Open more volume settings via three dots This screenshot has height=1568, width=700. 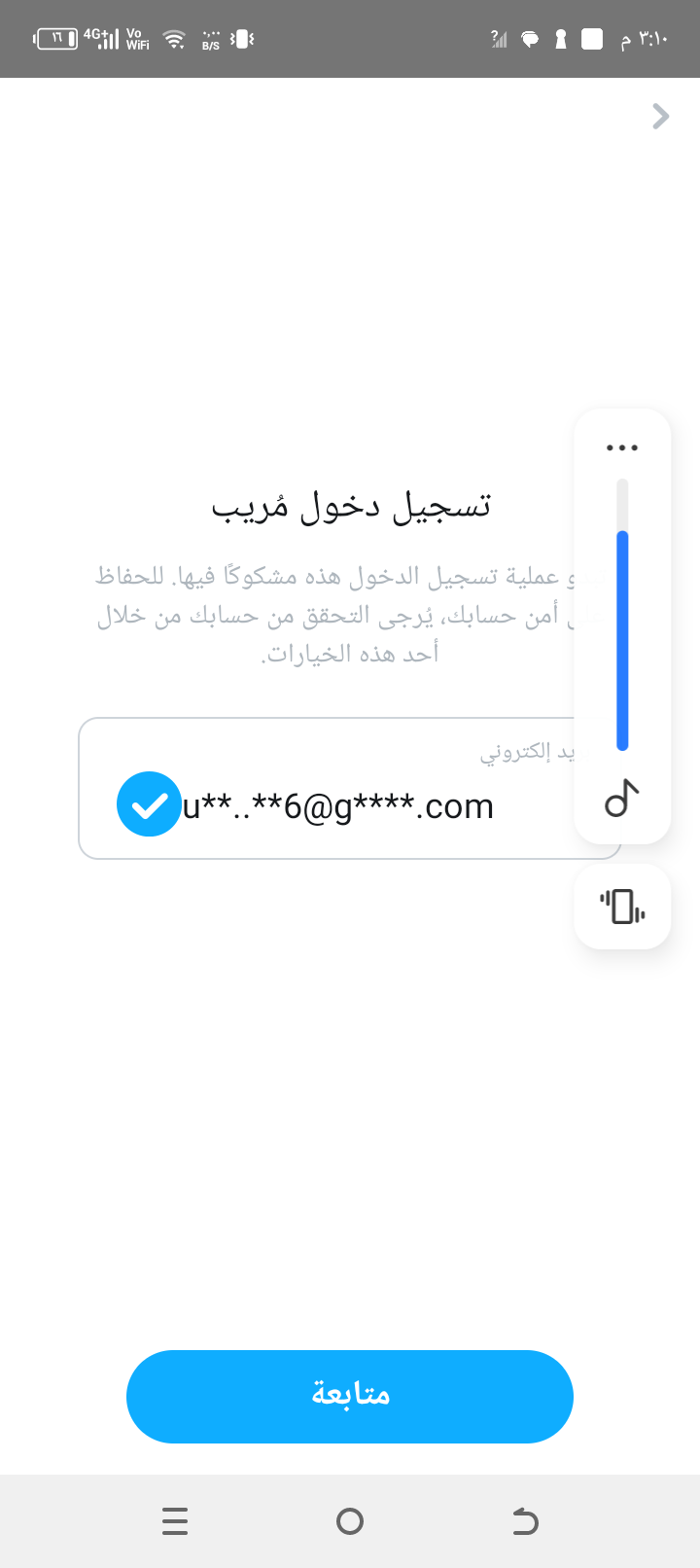click(x=622, y=447)
